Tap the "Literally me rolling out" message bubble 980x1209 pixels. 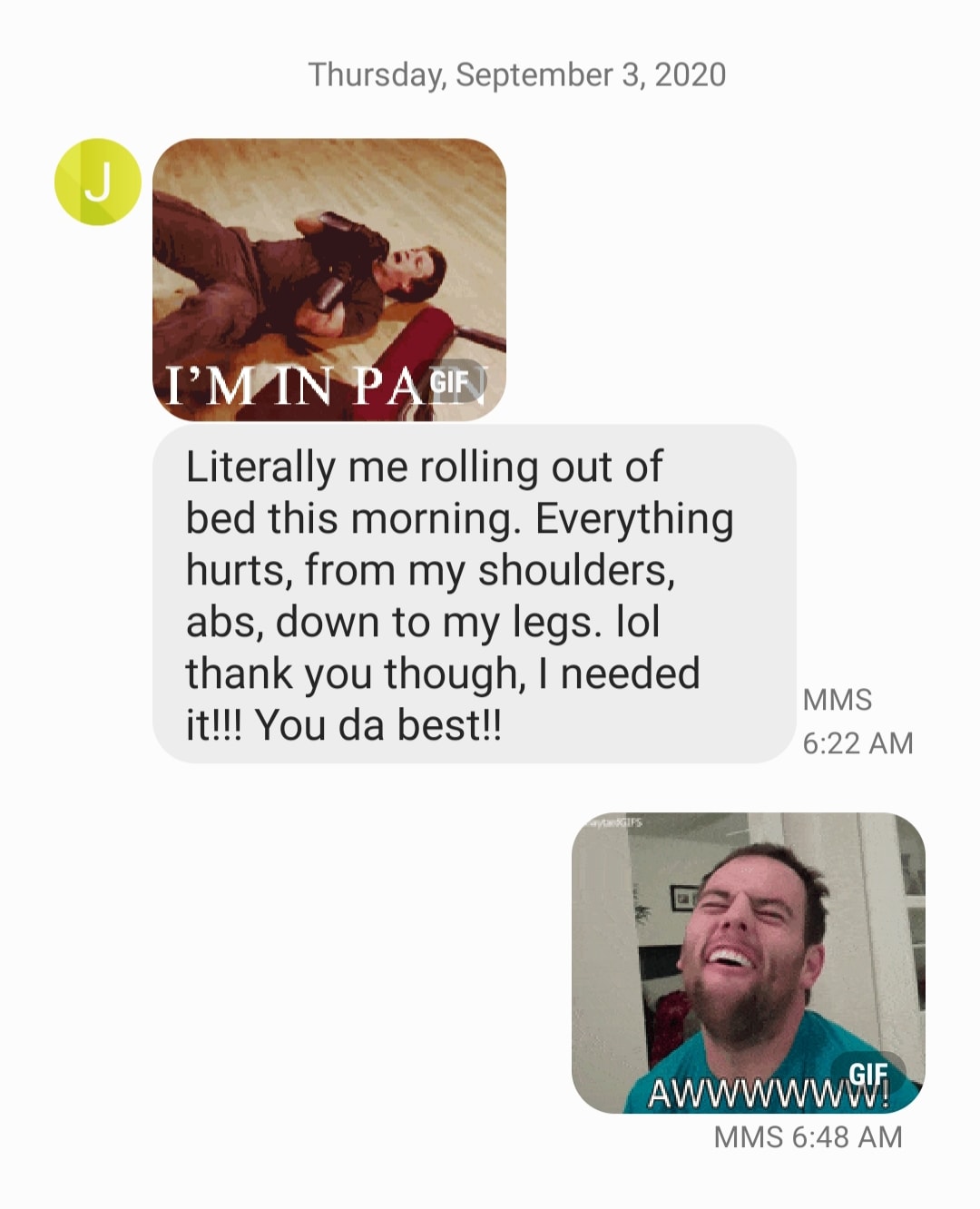(x=474, y=595)
